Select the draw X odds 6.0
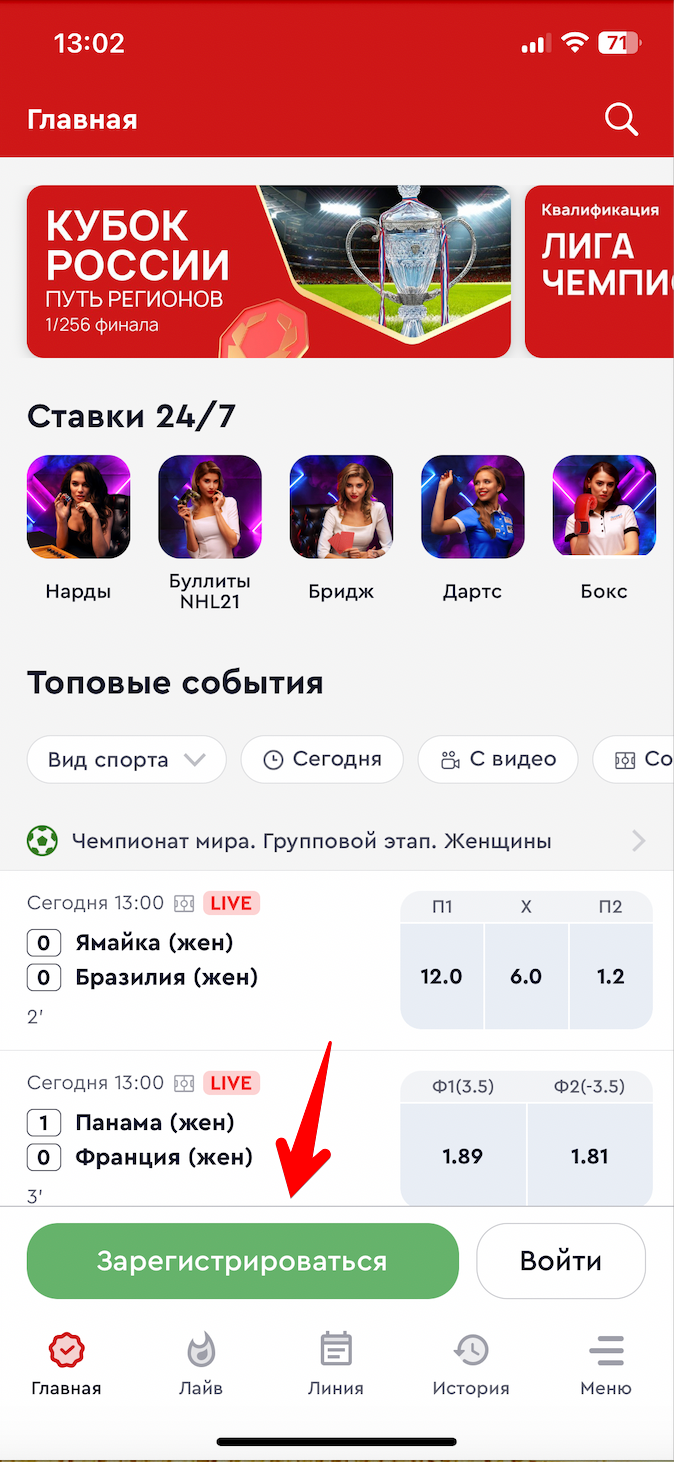 pyautogui.click(x=526, y=976)
